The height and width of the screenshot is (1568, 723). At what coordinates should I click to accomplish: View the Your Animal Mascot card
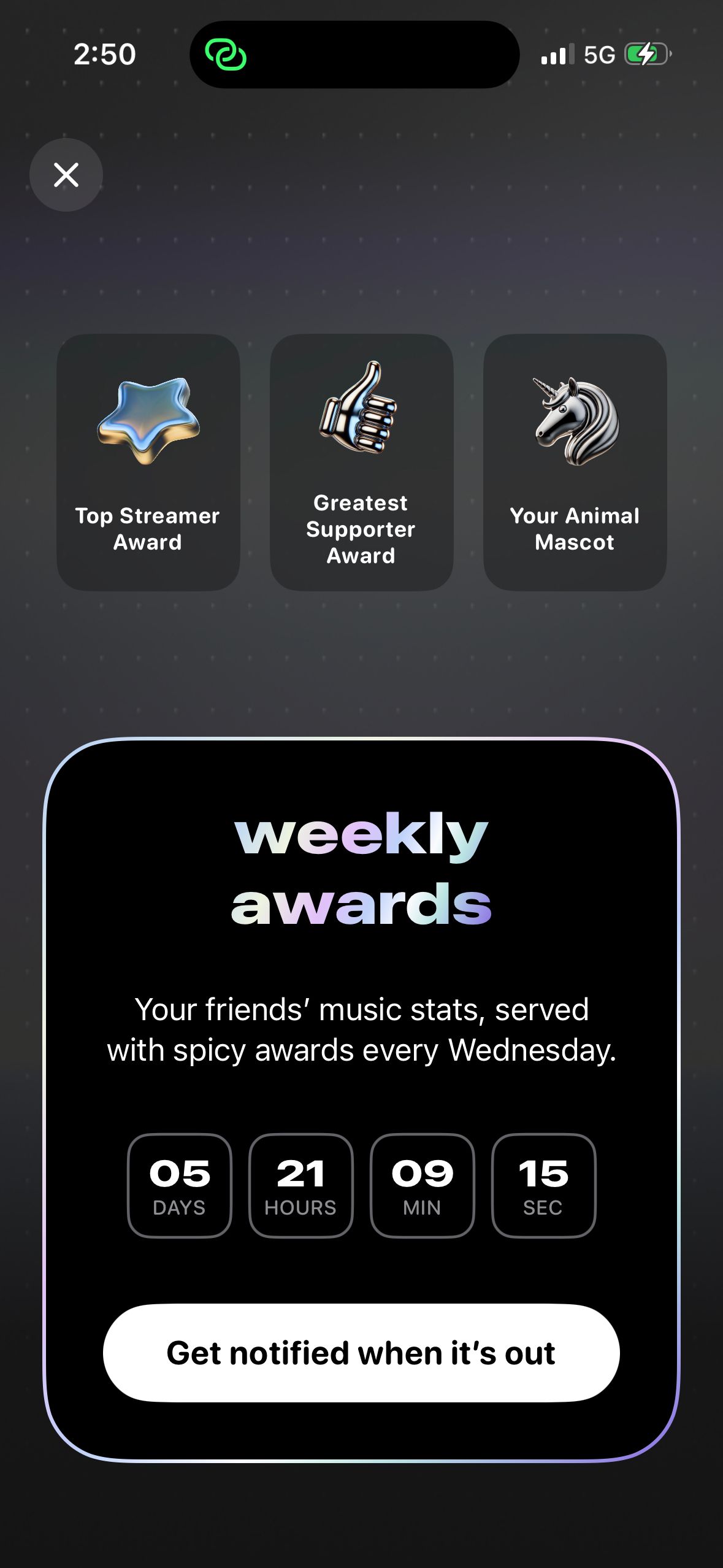click(575, 462)
